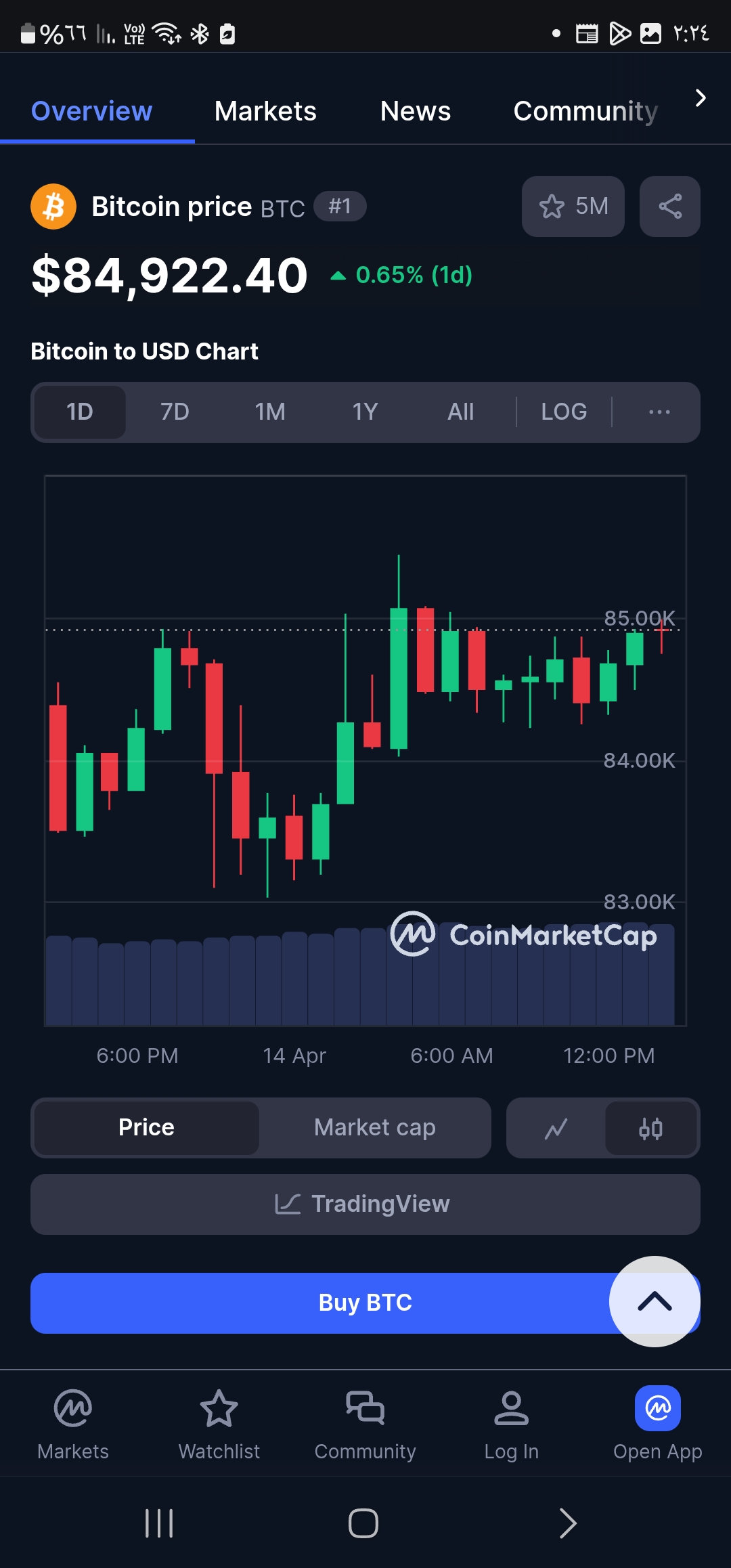This screenshot has width=731, height=1568.
Task: Select the 7D chart range
Action: coord(175,412)
